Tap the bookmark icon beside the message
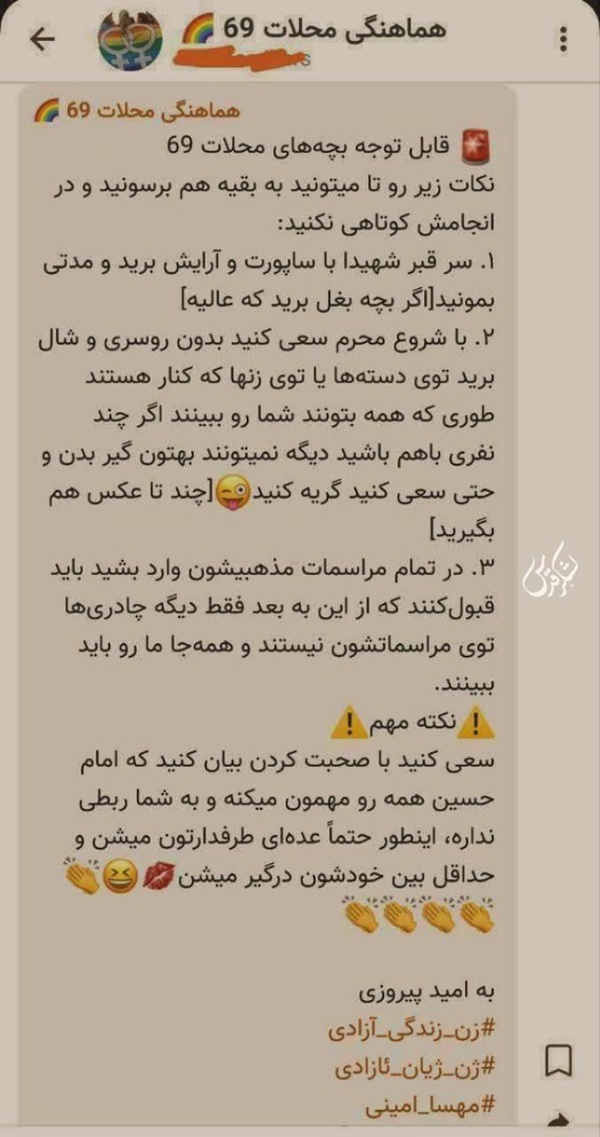 click(559, 1061)
